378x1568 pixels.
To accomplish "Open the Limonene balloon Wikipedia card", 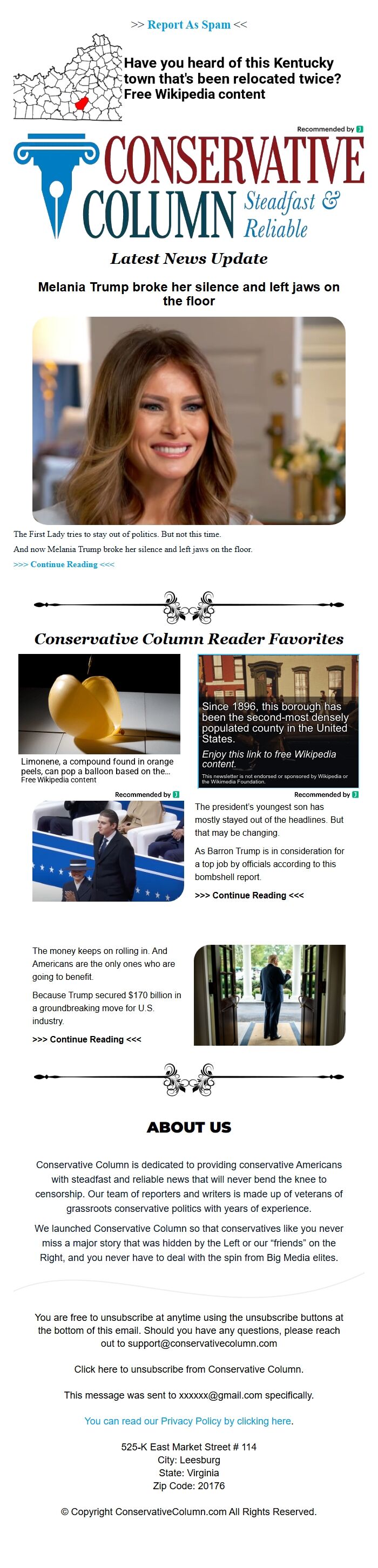I will coord(99,718).
